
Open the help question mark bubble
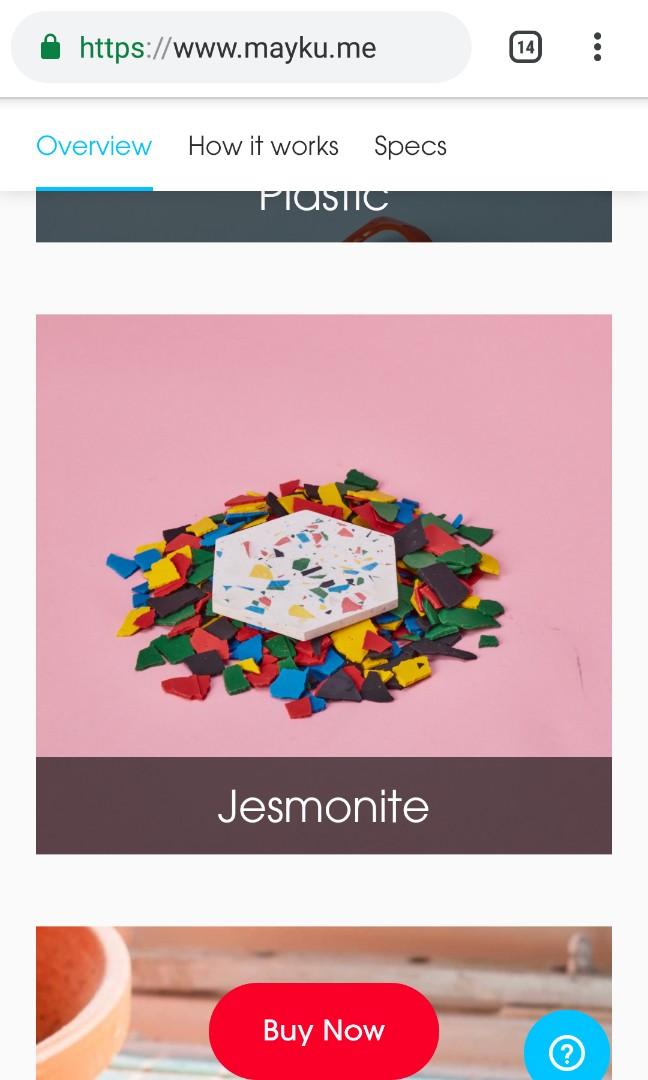pos(567,1050)
